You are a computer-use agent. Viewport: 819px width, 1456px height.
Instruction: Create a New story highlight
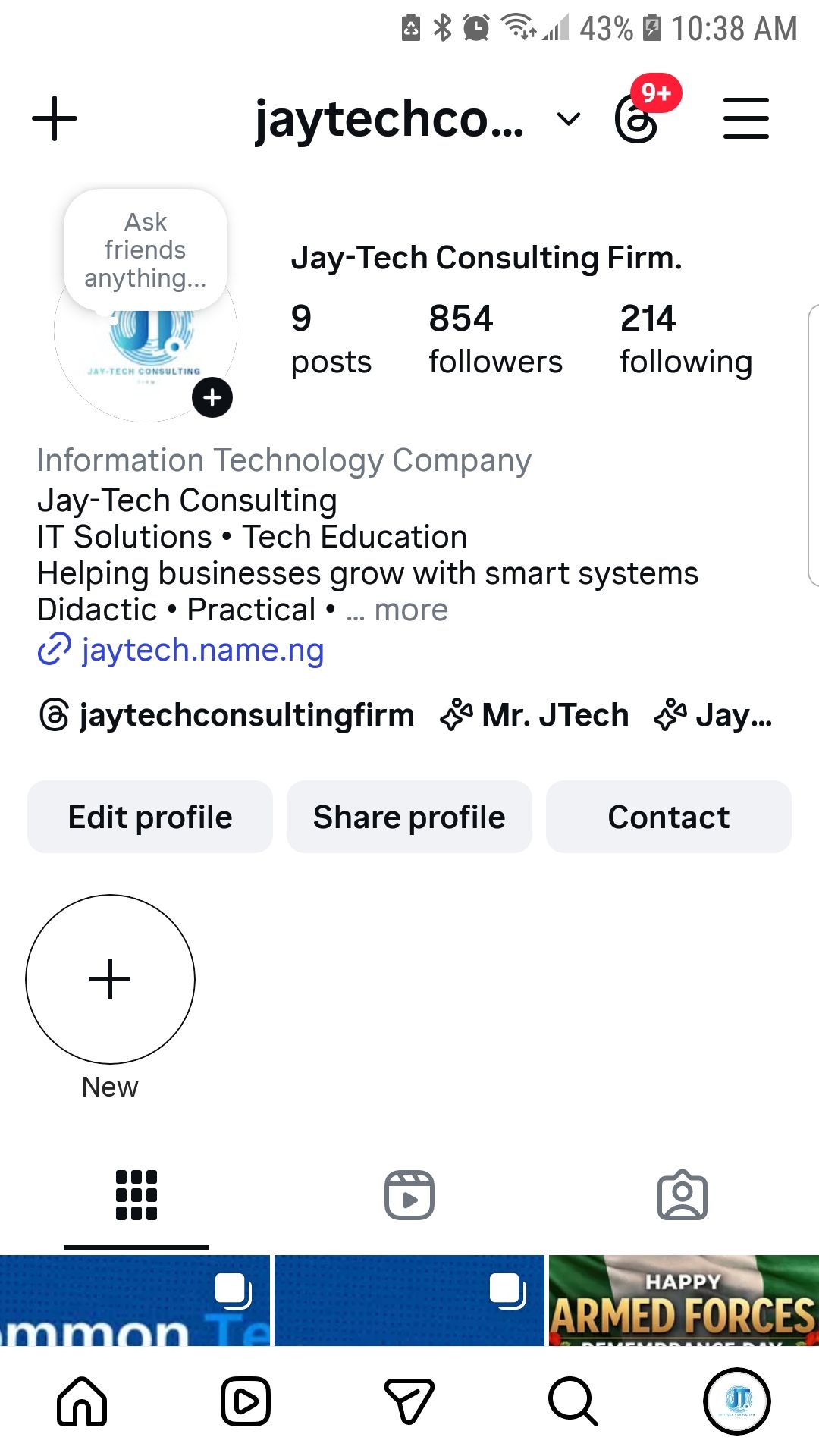click(x=110, y=979)
